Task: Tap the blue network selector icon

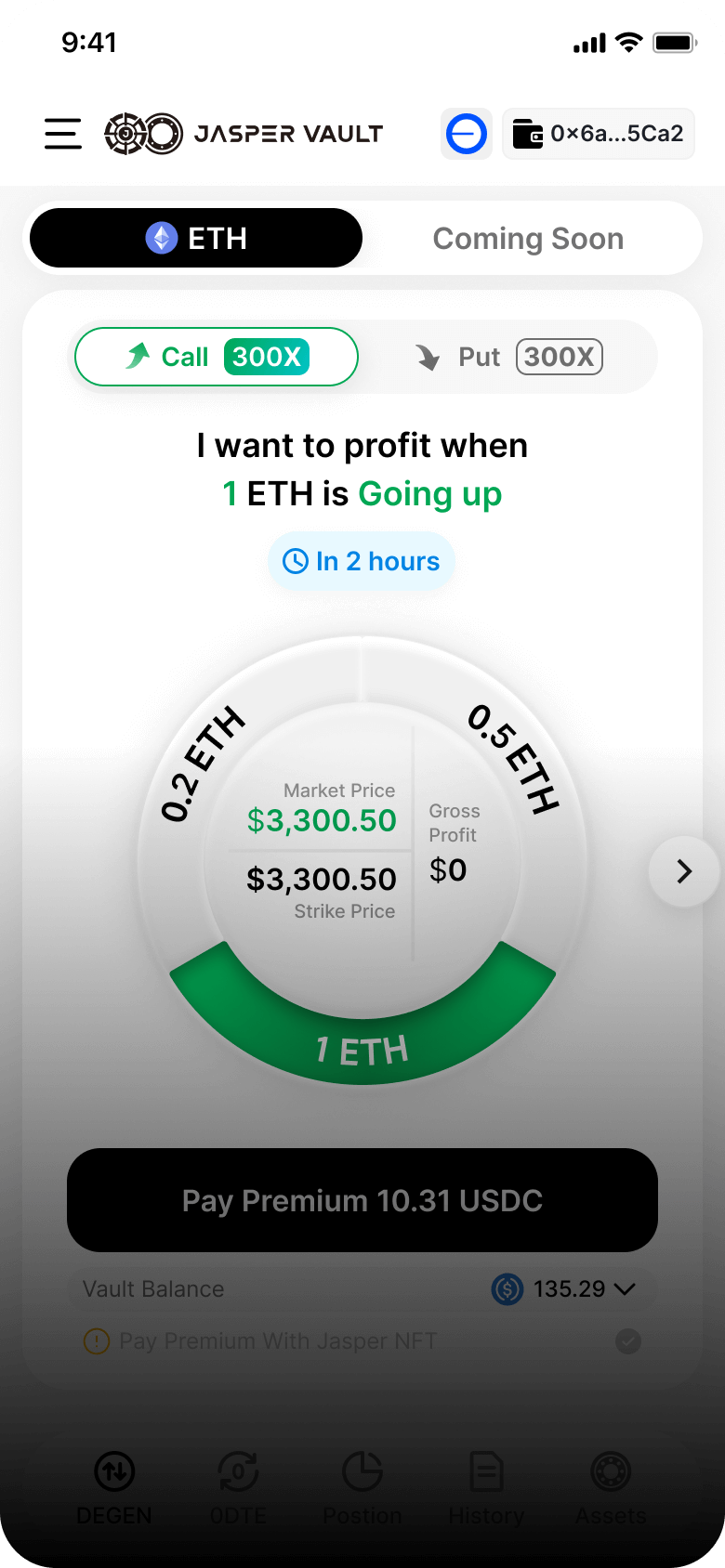Action: [x=467, y=134]
